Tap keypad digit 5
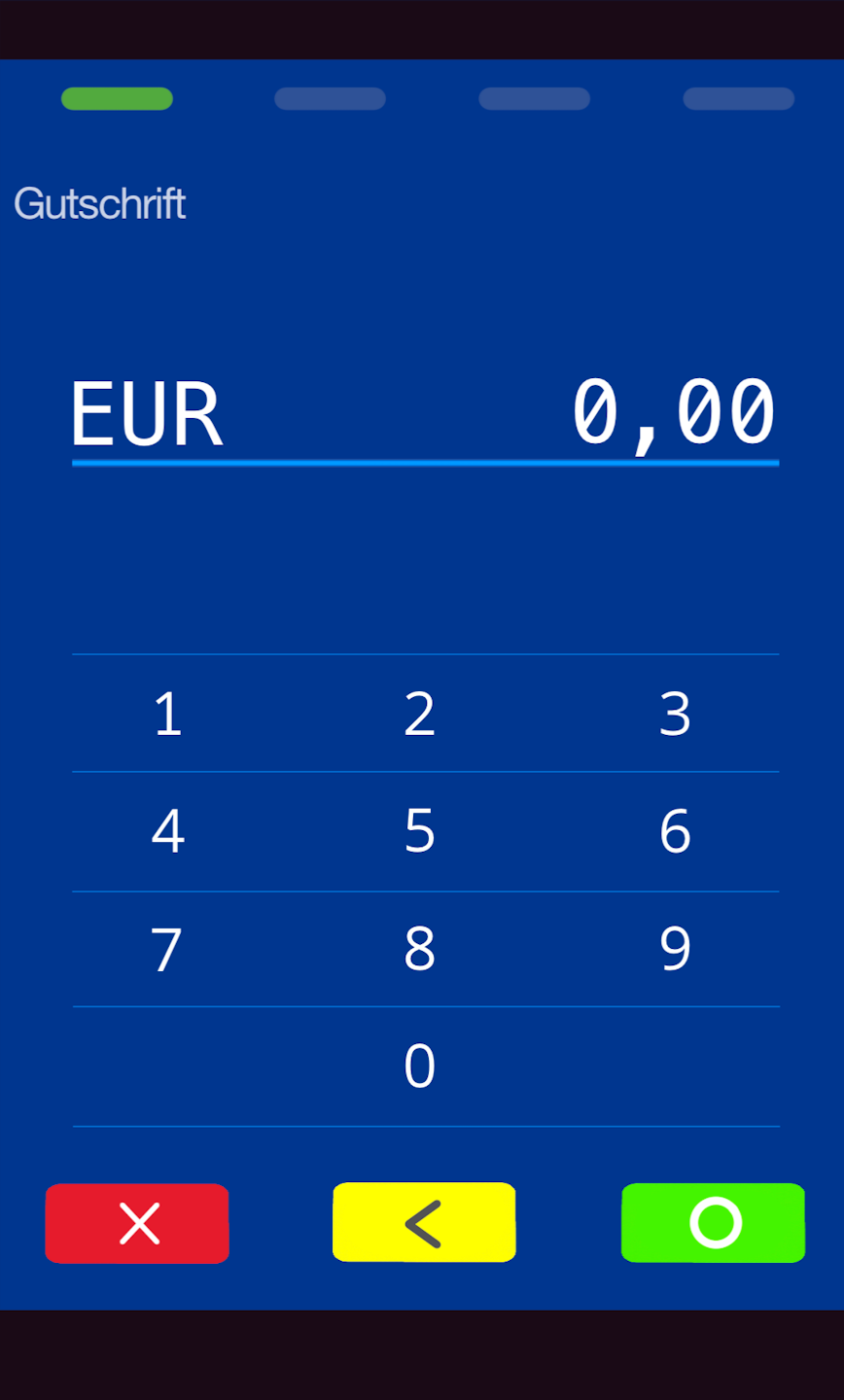This screenshot has width=844, height=1400. pyautogui.click(x=420, y=831)
